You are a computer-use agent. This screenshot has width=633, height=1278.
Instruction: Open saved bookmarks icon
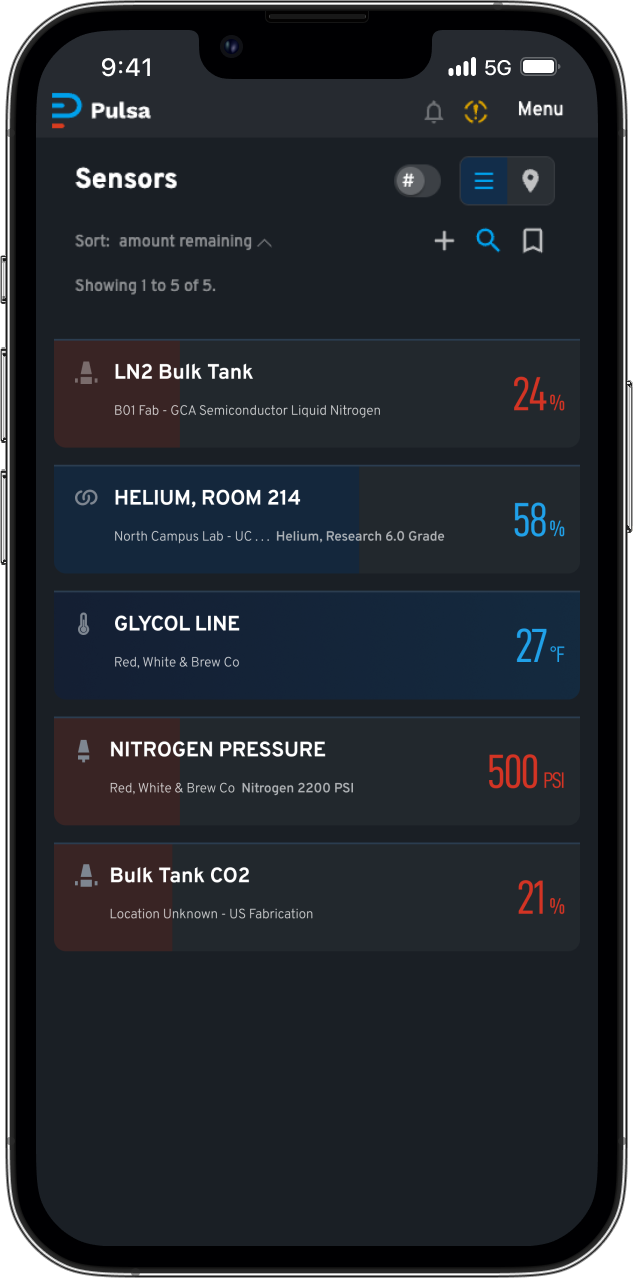point(533,241)
